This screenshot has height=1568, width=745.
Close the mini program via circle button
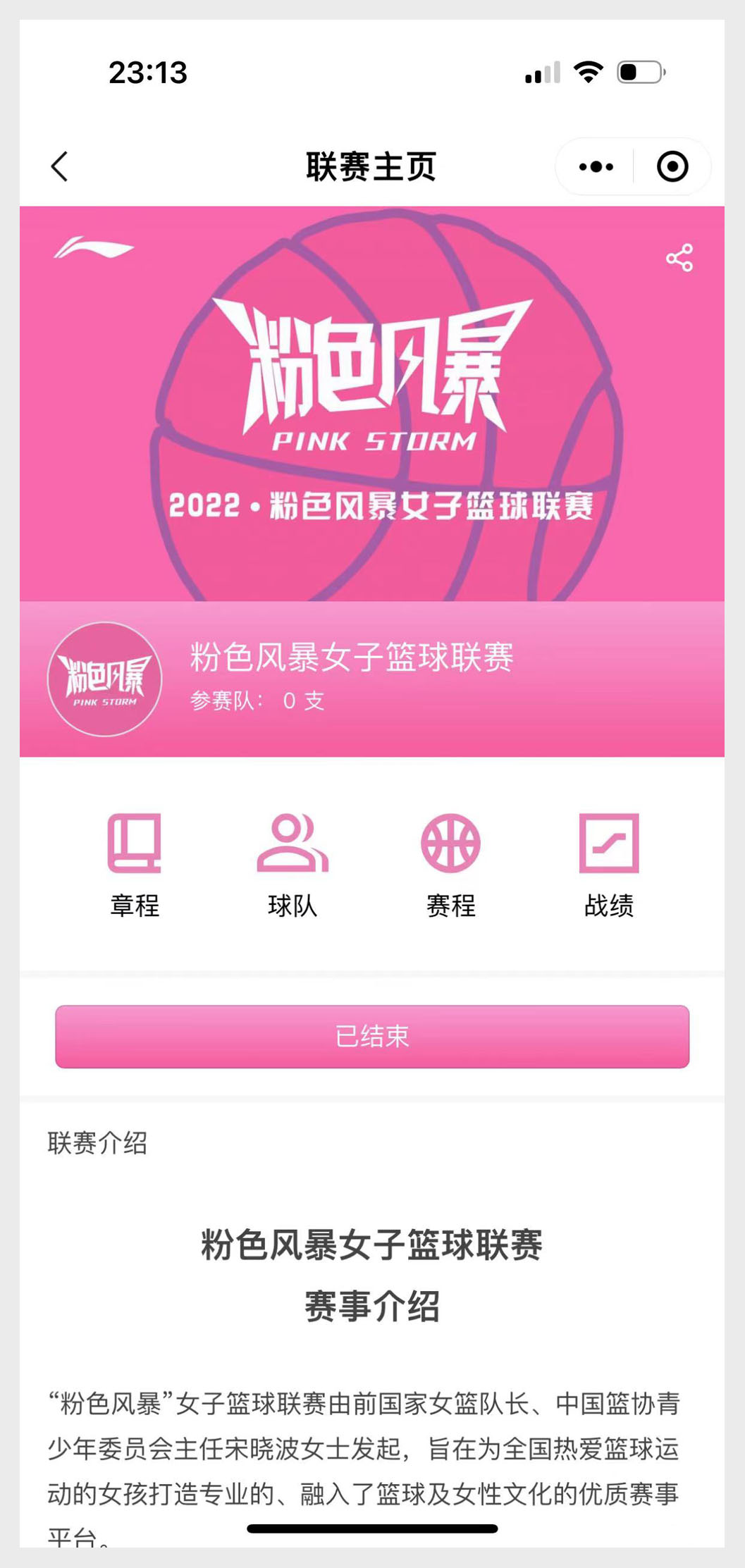[672, 167]
